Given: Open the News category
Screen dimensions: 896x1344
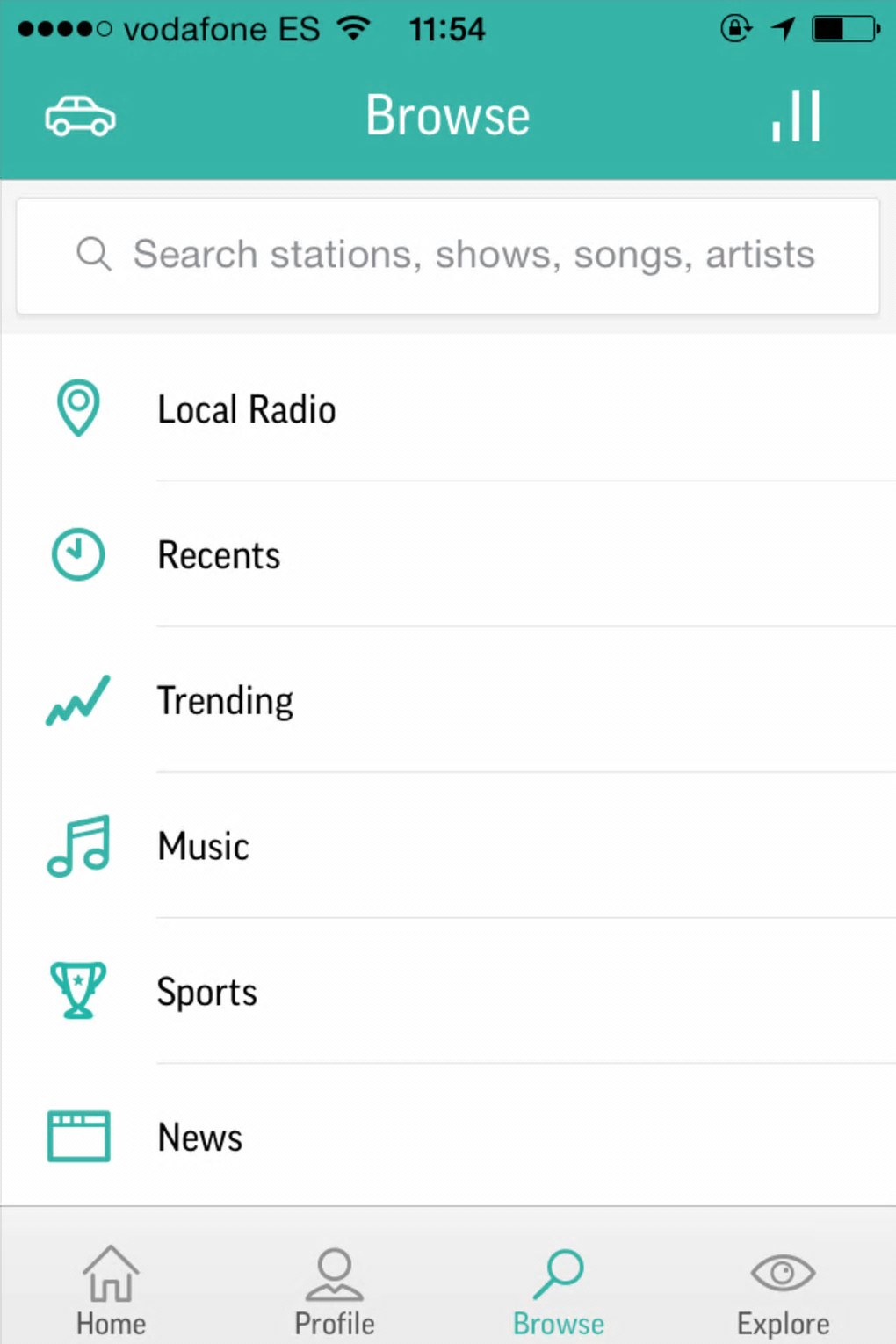Looking at the screenshot, I should point(199,1138).
